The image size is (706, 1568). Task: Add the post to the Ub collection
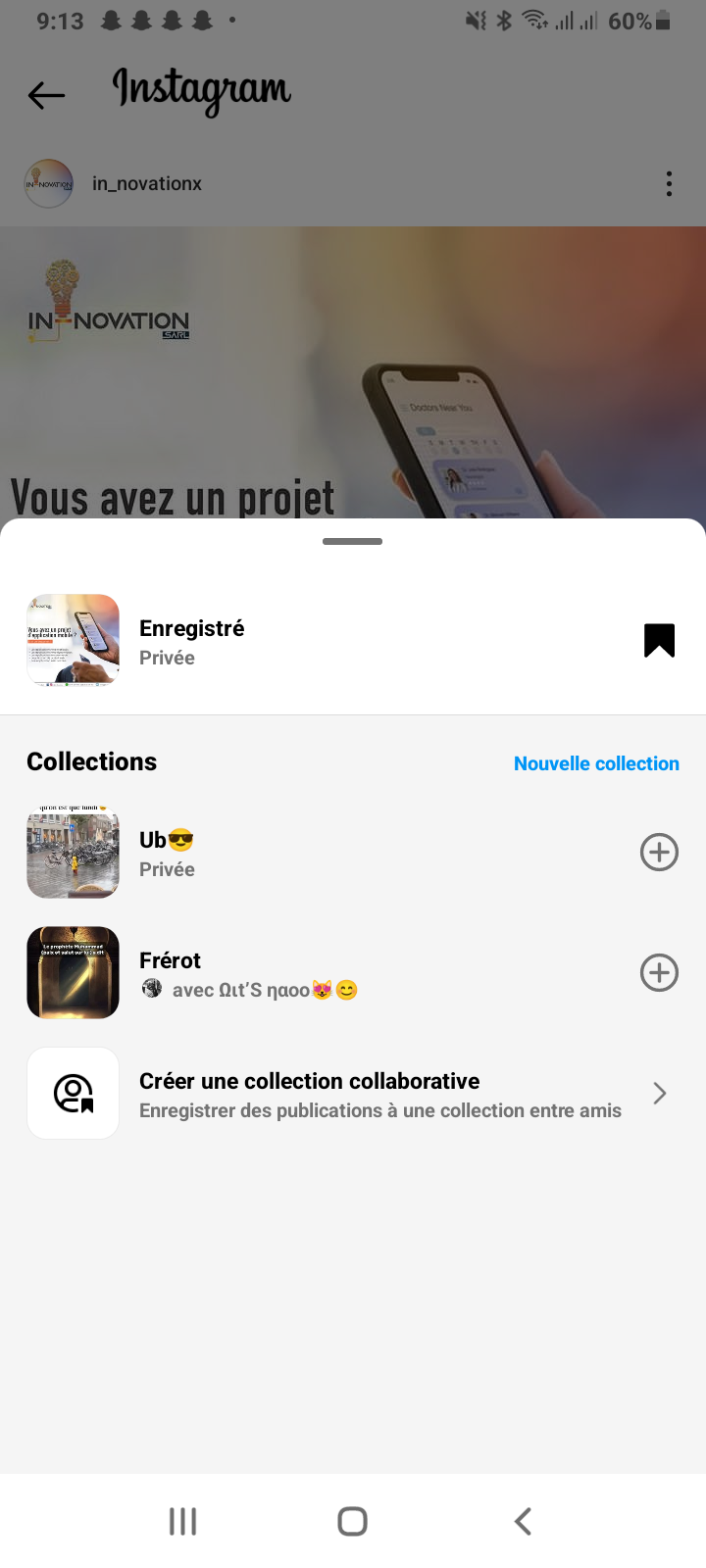click(x=659, y=853)
